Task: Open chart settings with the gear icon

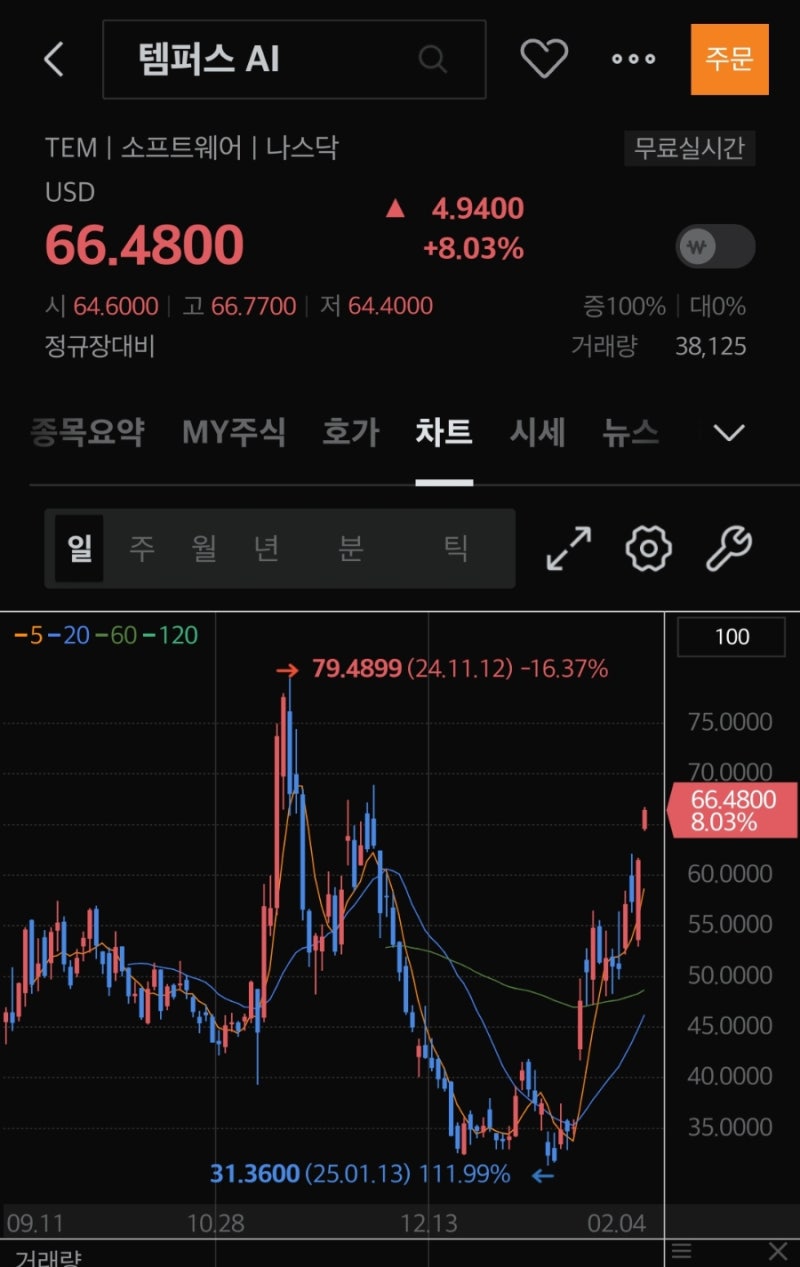Action: click(x=647, y=548)
